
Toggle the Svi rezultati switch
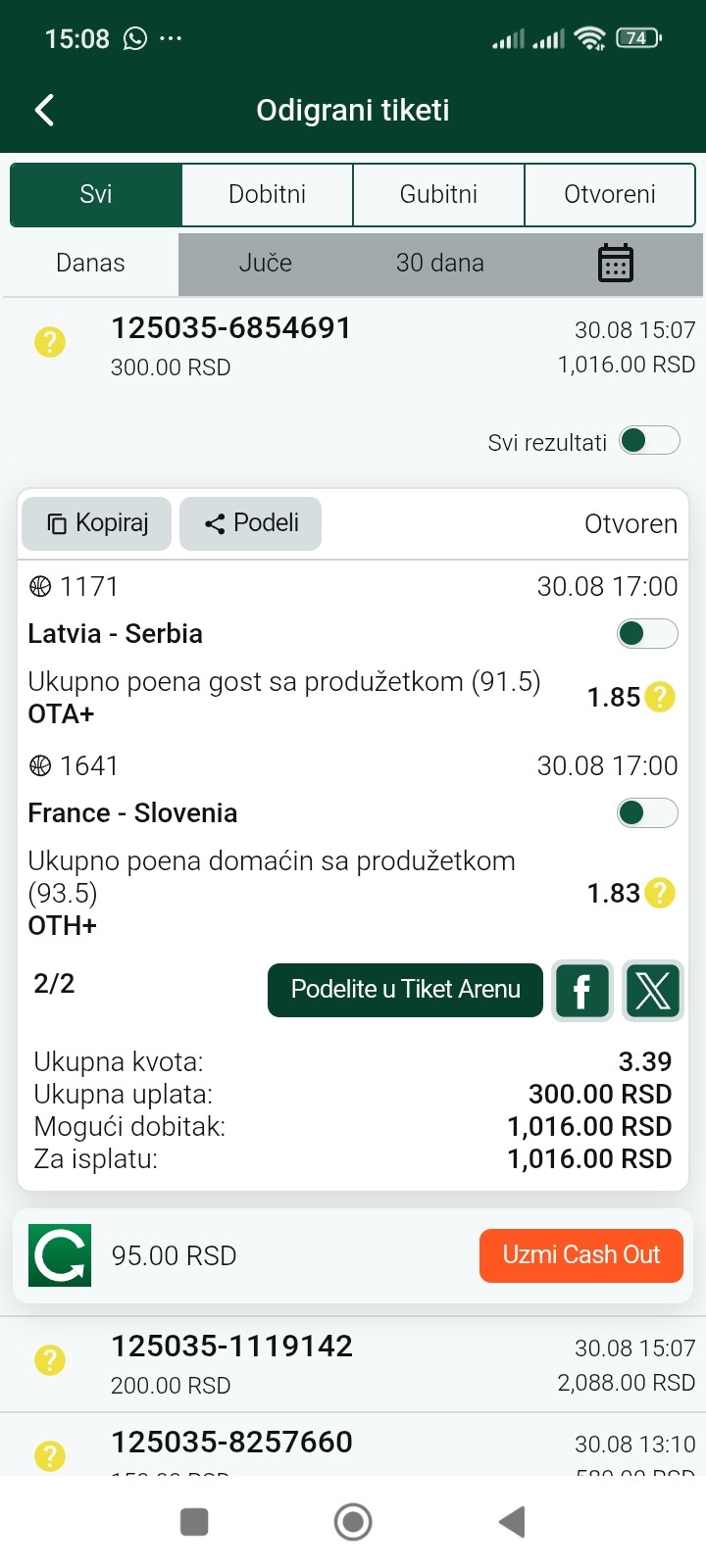[x=649, y=441]
